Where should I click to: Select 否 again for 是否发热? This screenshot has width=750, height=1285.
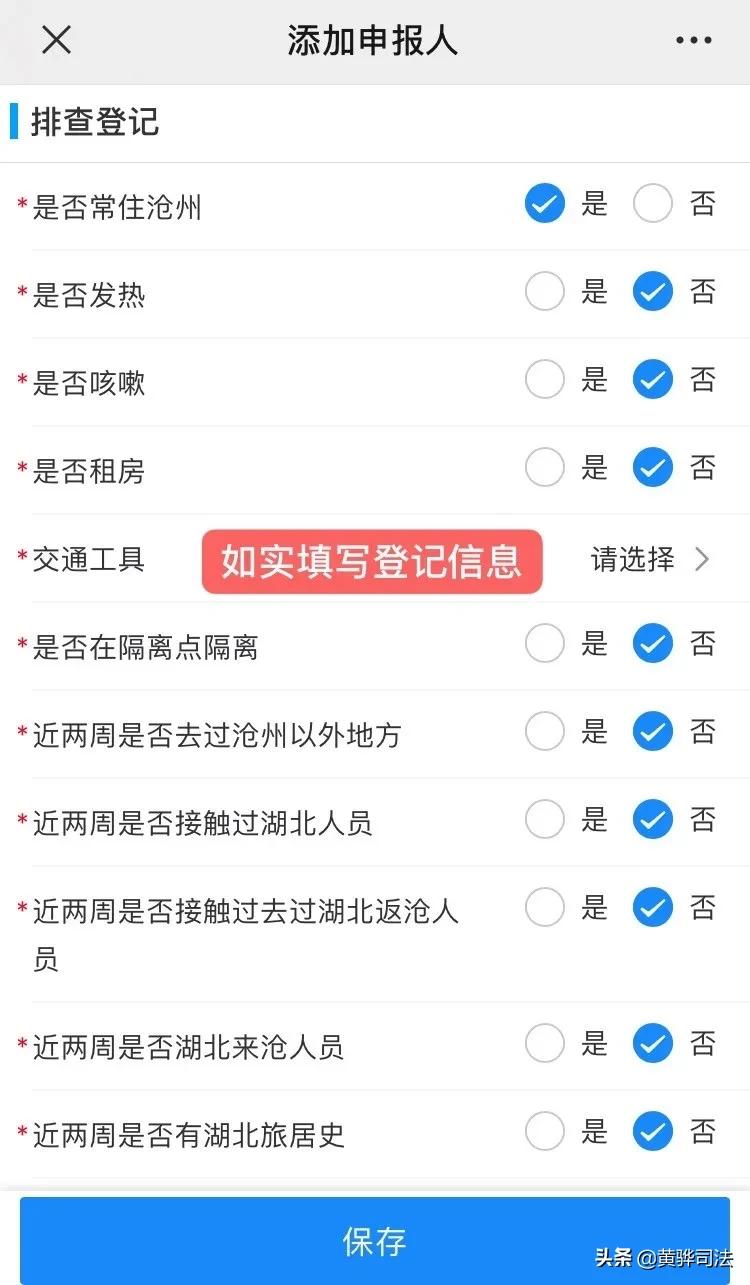(652, 291)
